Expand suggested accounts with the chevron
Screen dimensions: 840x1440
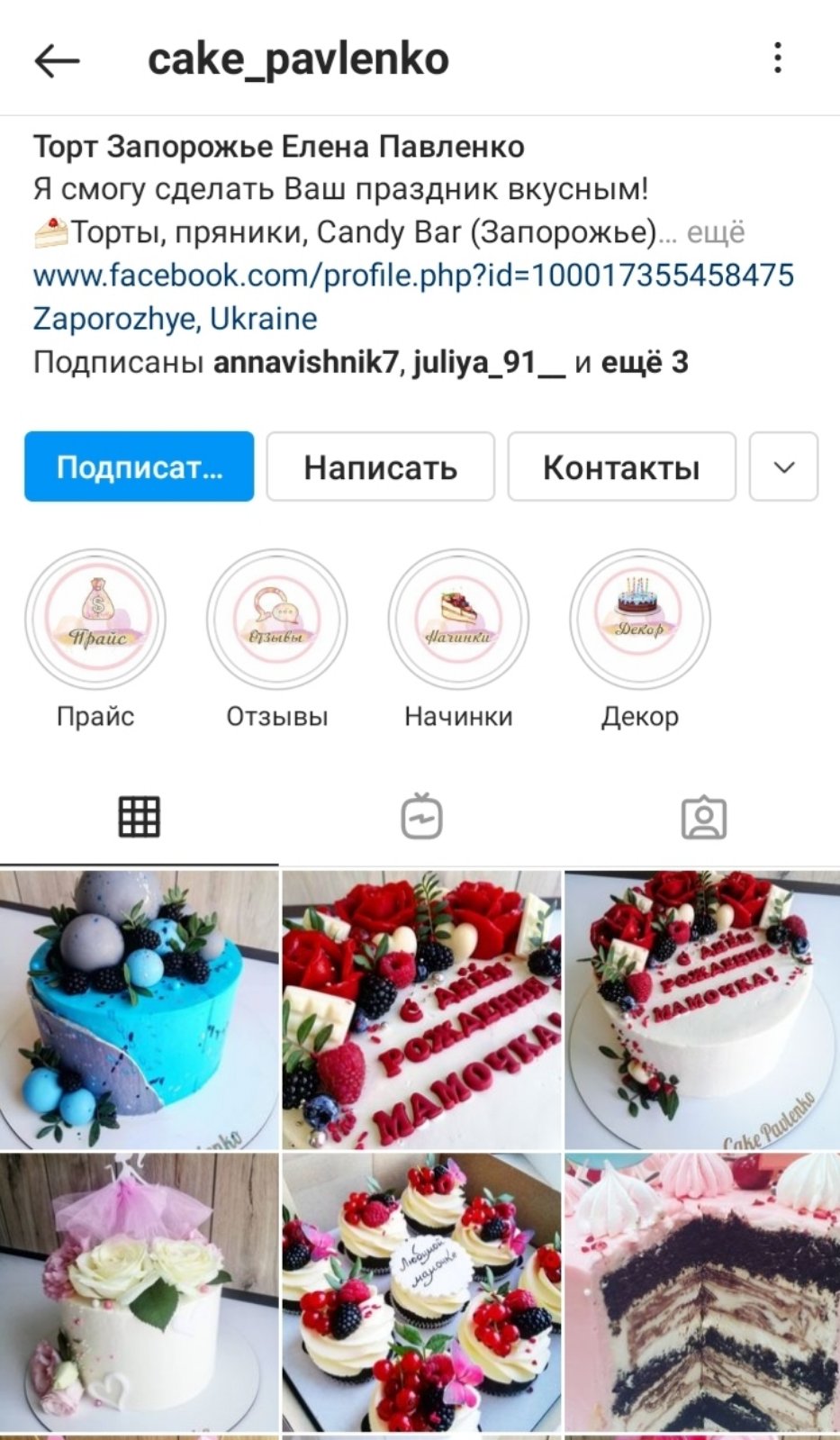pos(784,466)
